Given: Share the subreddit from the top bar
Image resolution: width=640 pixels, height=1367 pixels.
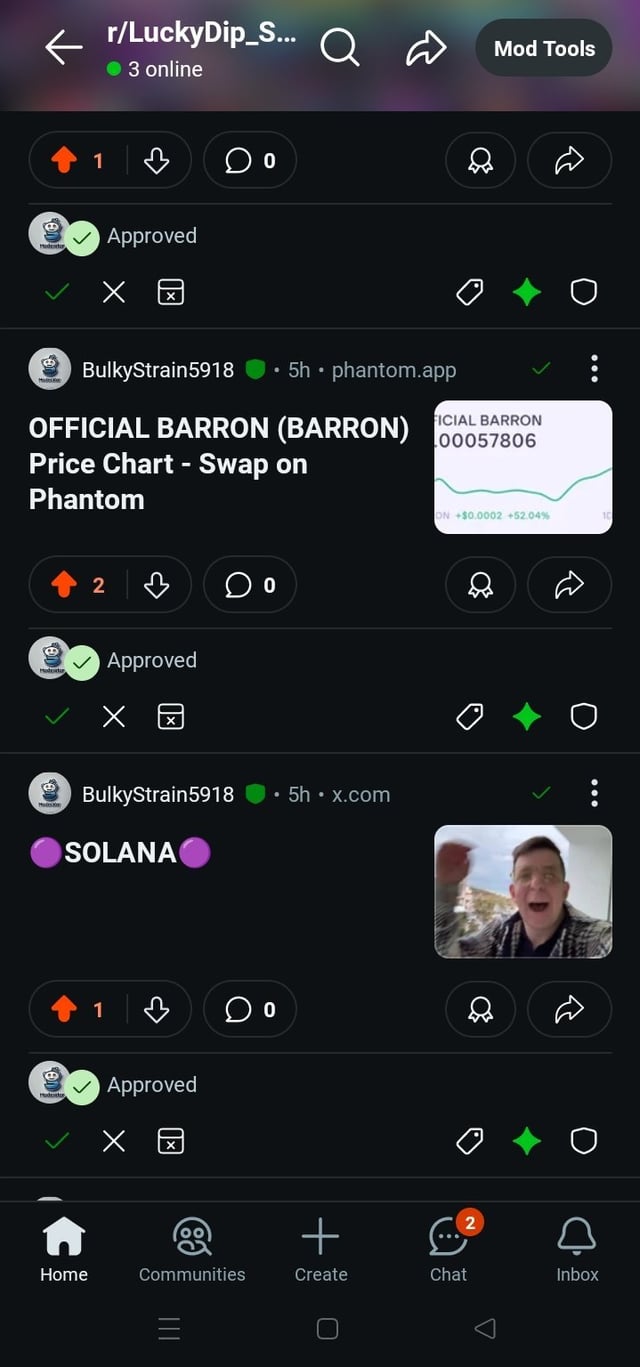Looking at the screenshot, I should pyautogui.click(x=425, y=48).
